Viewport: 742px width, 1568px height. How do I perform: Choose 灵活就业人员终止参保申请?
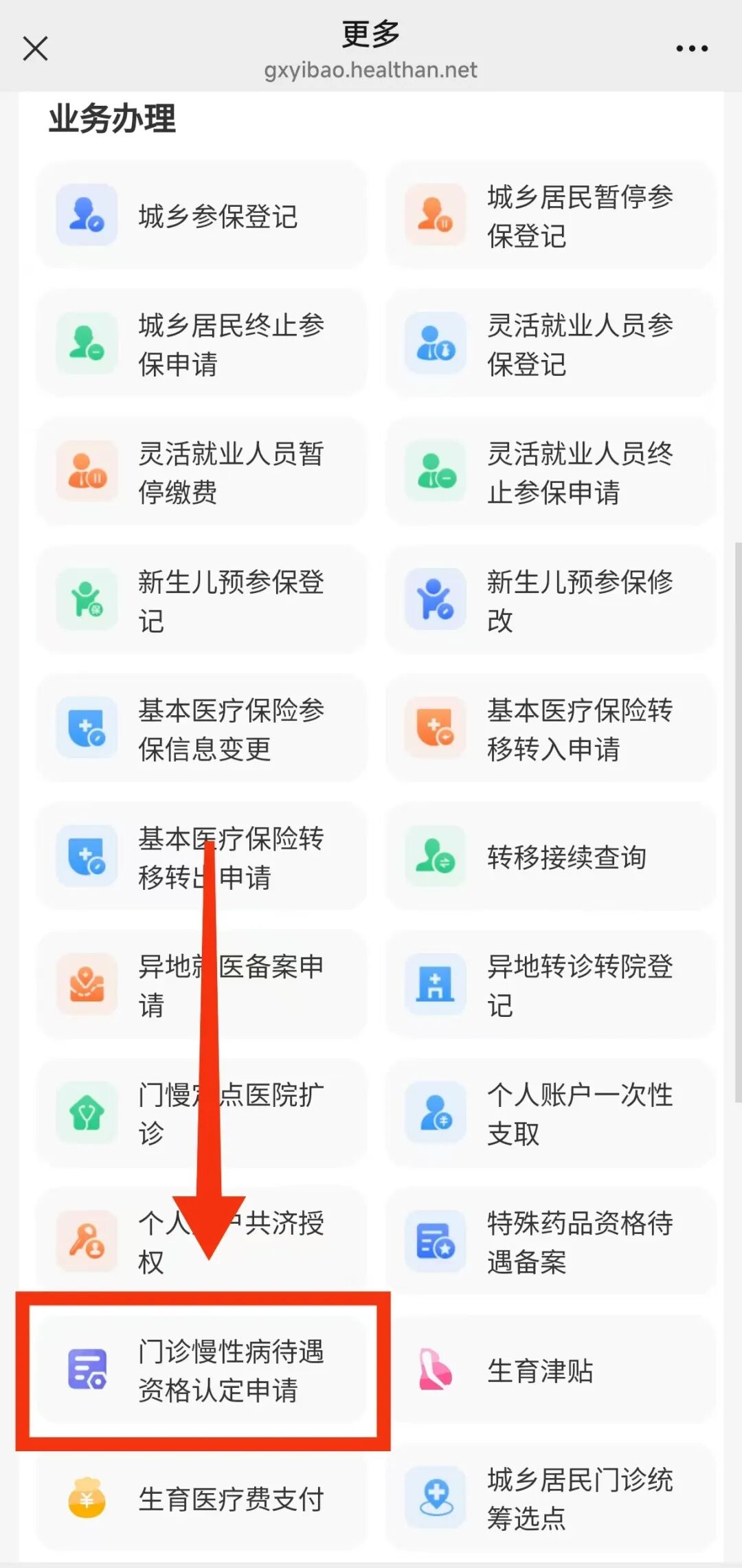(550, 473)
